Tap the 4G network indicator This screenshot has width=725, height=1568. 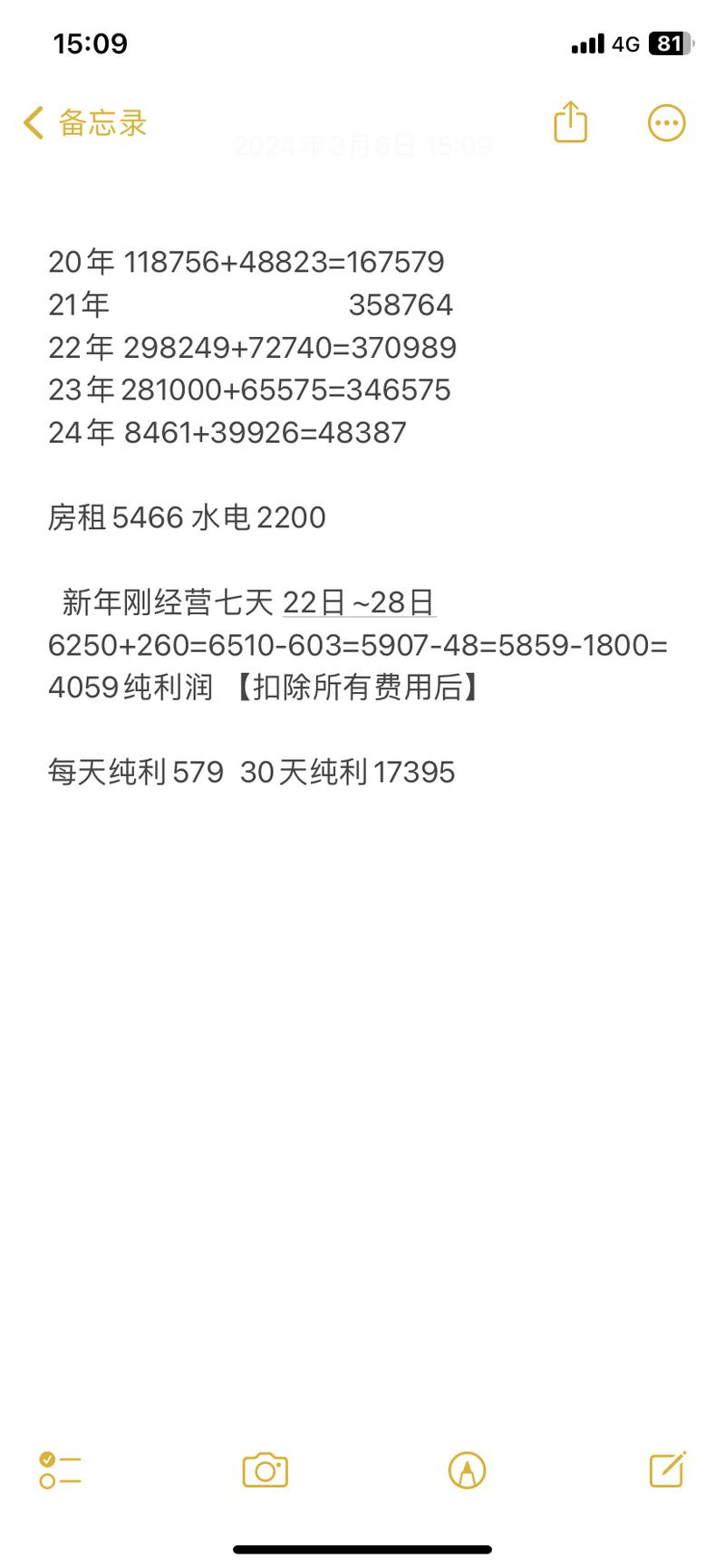coord(627,43)
